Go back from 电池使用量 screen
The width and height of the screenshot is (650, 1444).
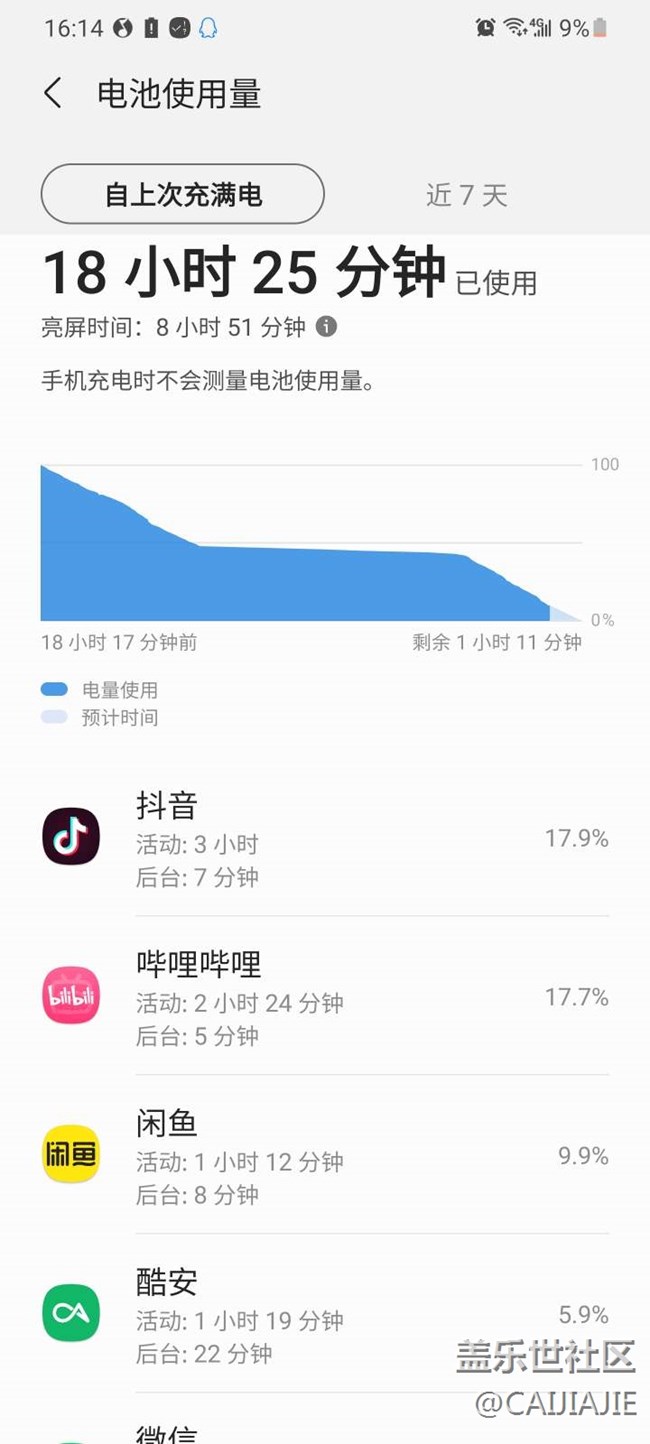click(53, 94)
